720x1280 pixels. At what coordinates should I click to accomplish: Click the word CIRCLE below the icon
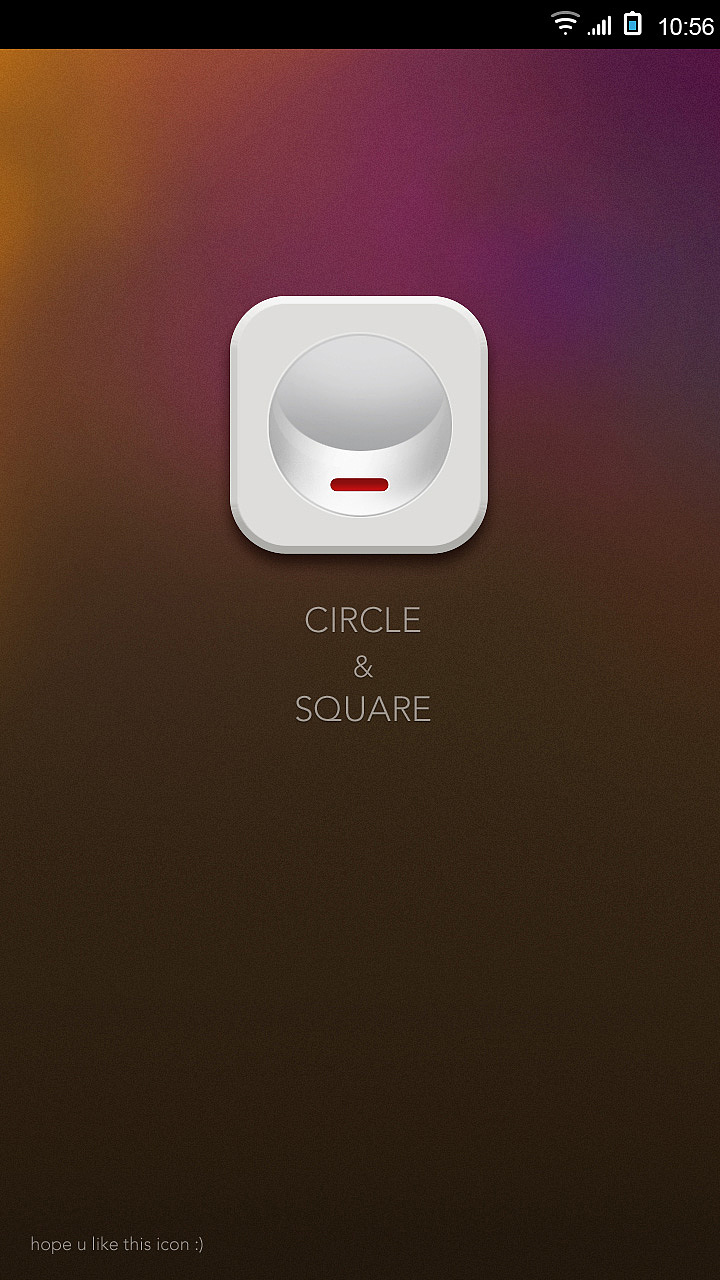point(362,619)
